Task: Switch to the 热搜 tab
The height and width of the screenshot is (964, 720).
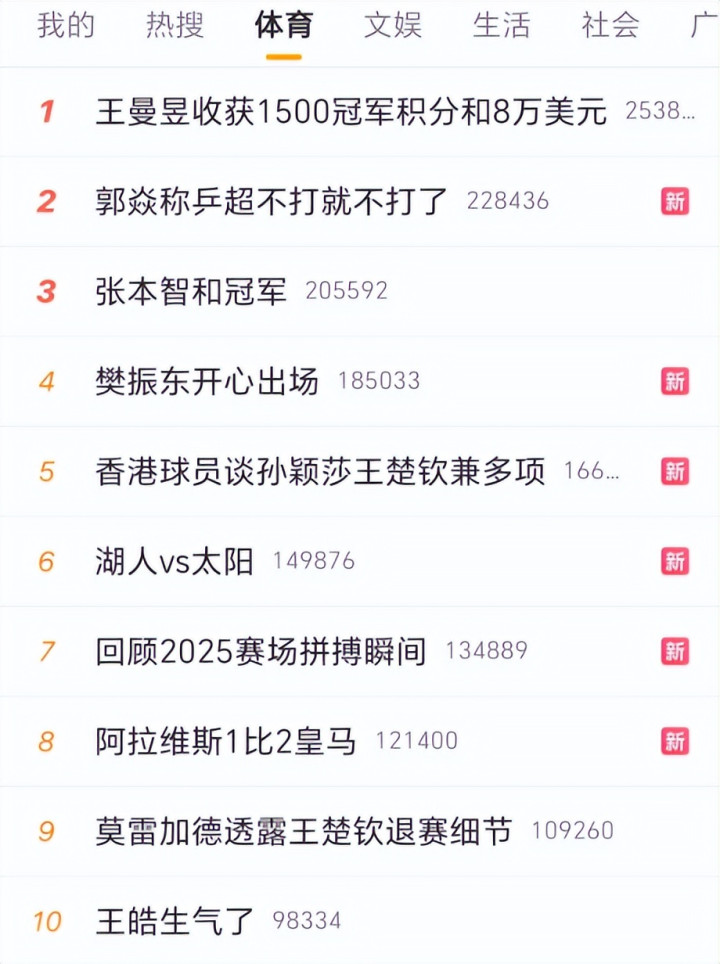Action: pyautogui.click(x=174, y=25)
